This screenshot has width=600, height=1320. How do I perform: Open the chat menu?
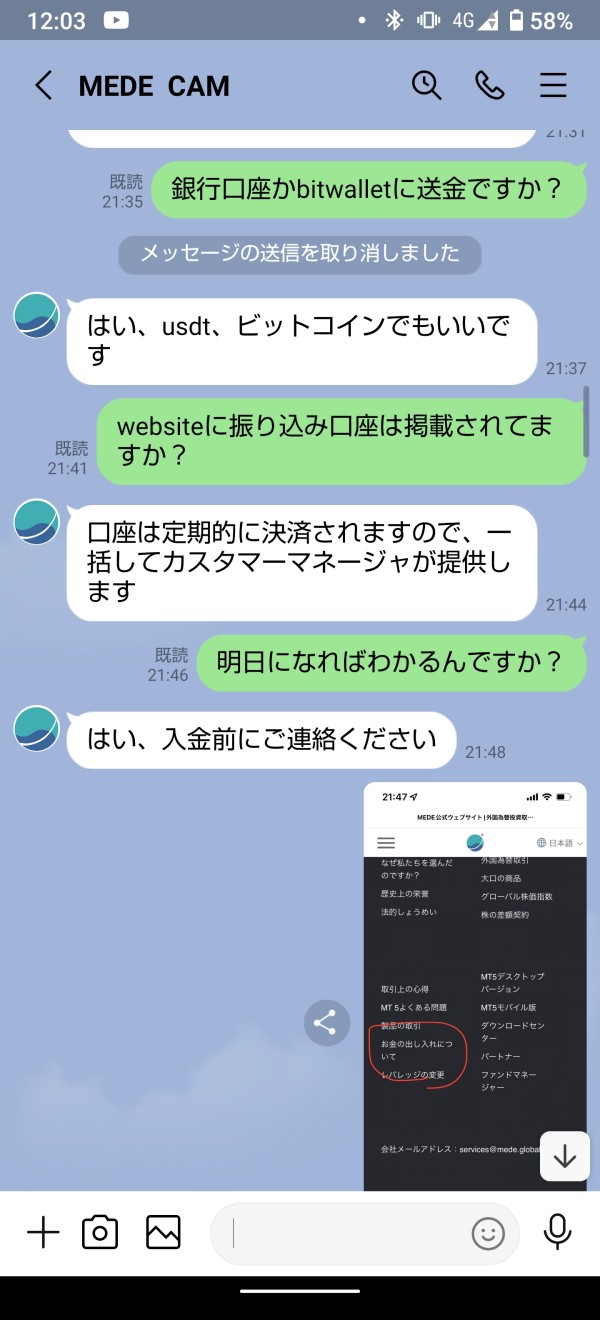coord(553,86)
